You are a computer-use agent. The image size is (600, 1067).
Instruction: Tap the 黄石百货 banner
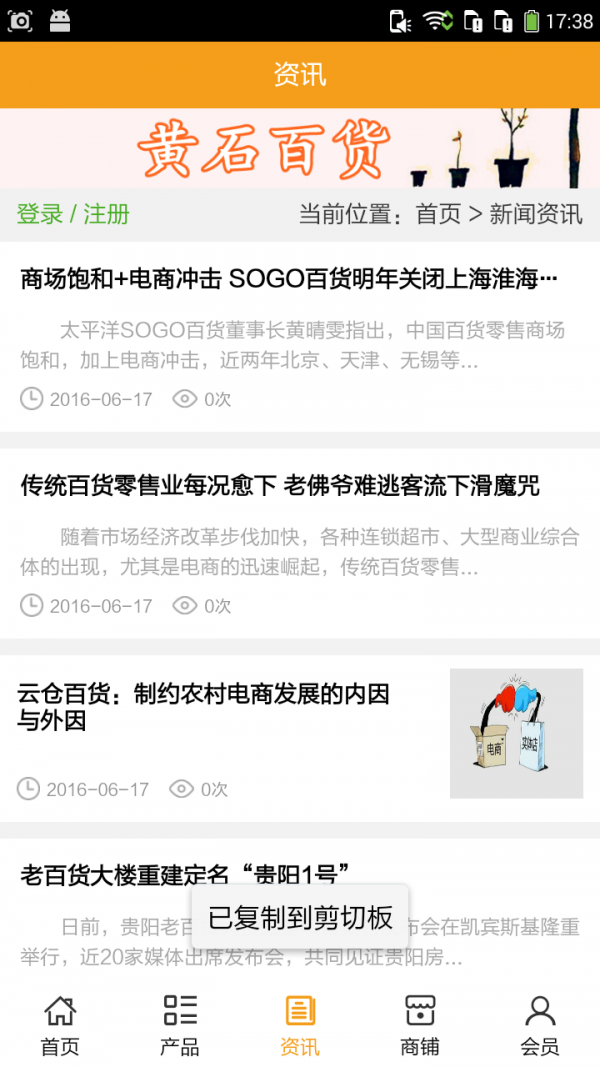pyautogui.click(x=300, y=148)
